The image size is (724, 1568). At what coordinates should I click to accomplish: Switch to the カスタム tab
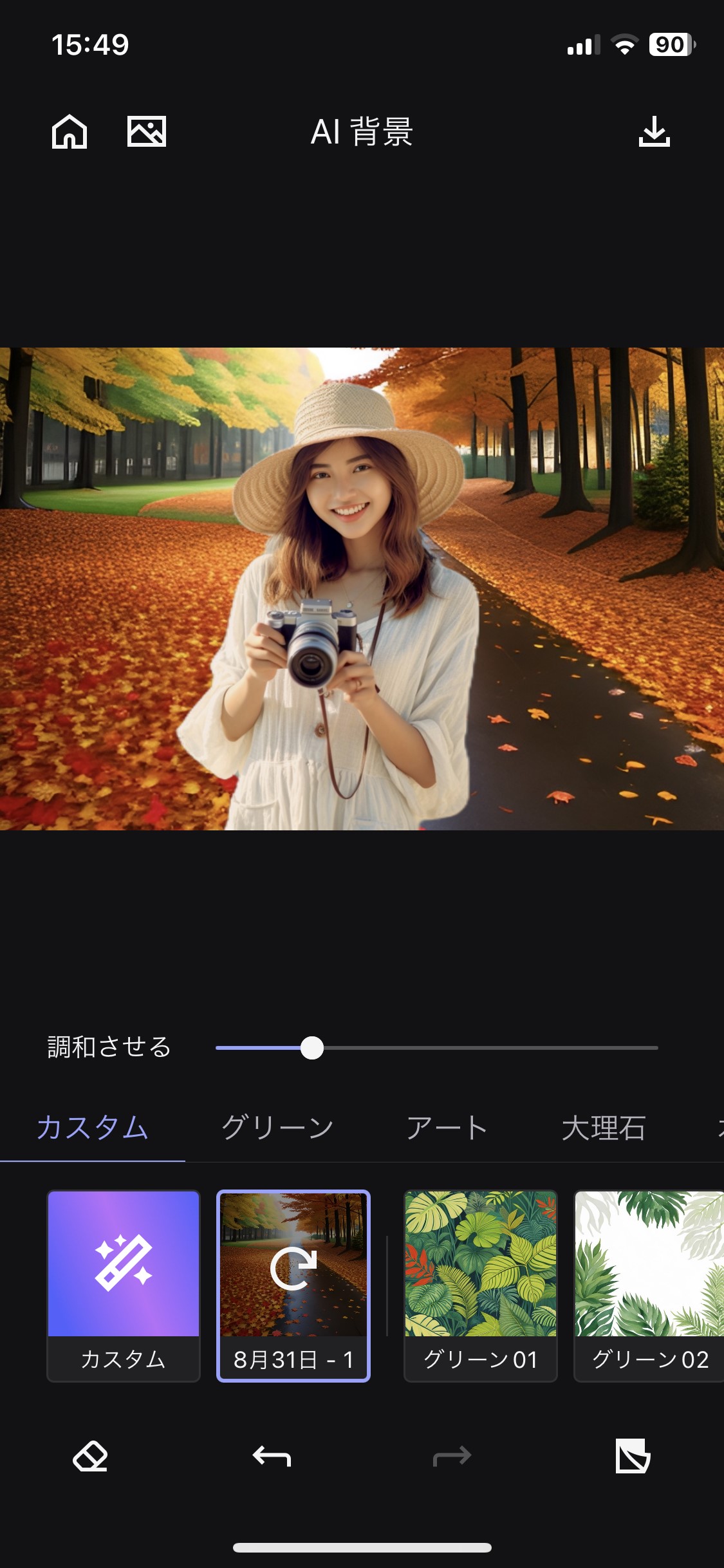[x=93, y=1128]
